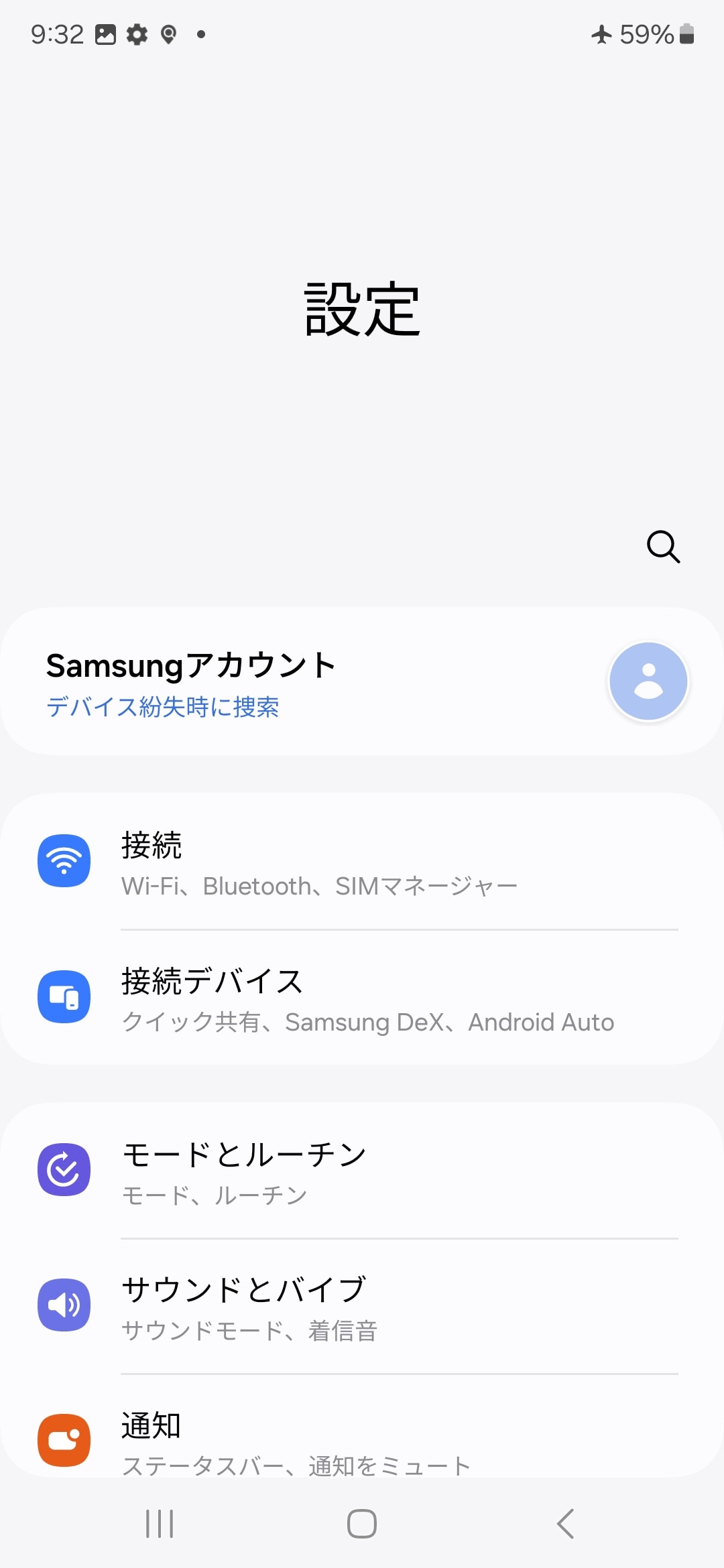Go back with the navigation bar arrow
This screenshot has height=1568, width=724.
[x=566, y=1524]
